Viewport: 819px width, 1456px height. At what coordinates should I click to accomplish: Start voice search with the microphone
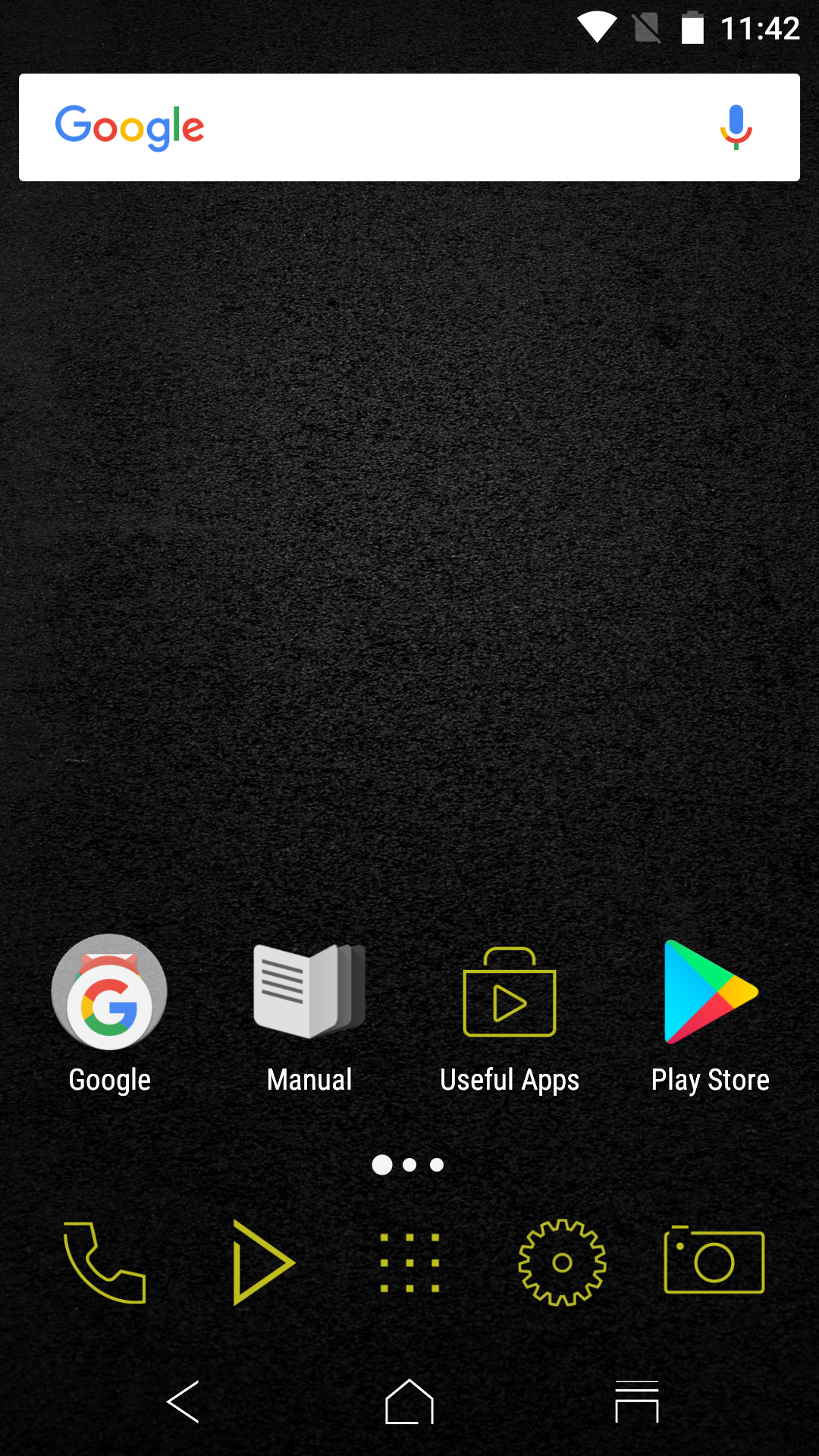pos(736,127)
